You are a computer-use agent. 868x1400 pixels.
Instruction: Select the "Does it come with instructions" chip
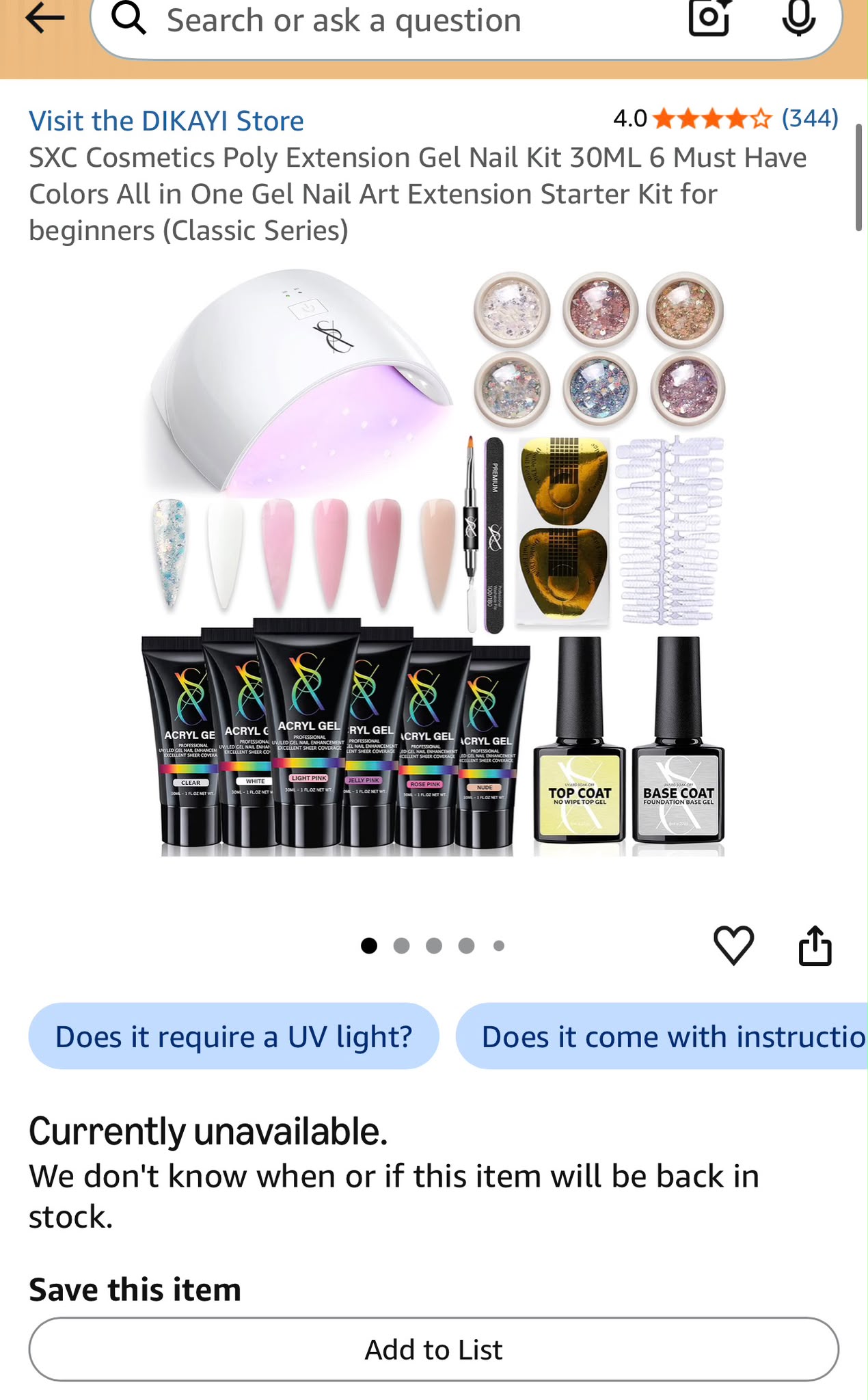coord(662,1036)
